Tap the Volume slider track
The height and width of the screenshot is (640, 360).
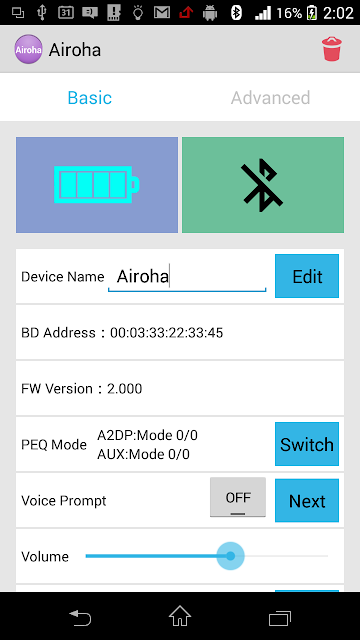207,556
